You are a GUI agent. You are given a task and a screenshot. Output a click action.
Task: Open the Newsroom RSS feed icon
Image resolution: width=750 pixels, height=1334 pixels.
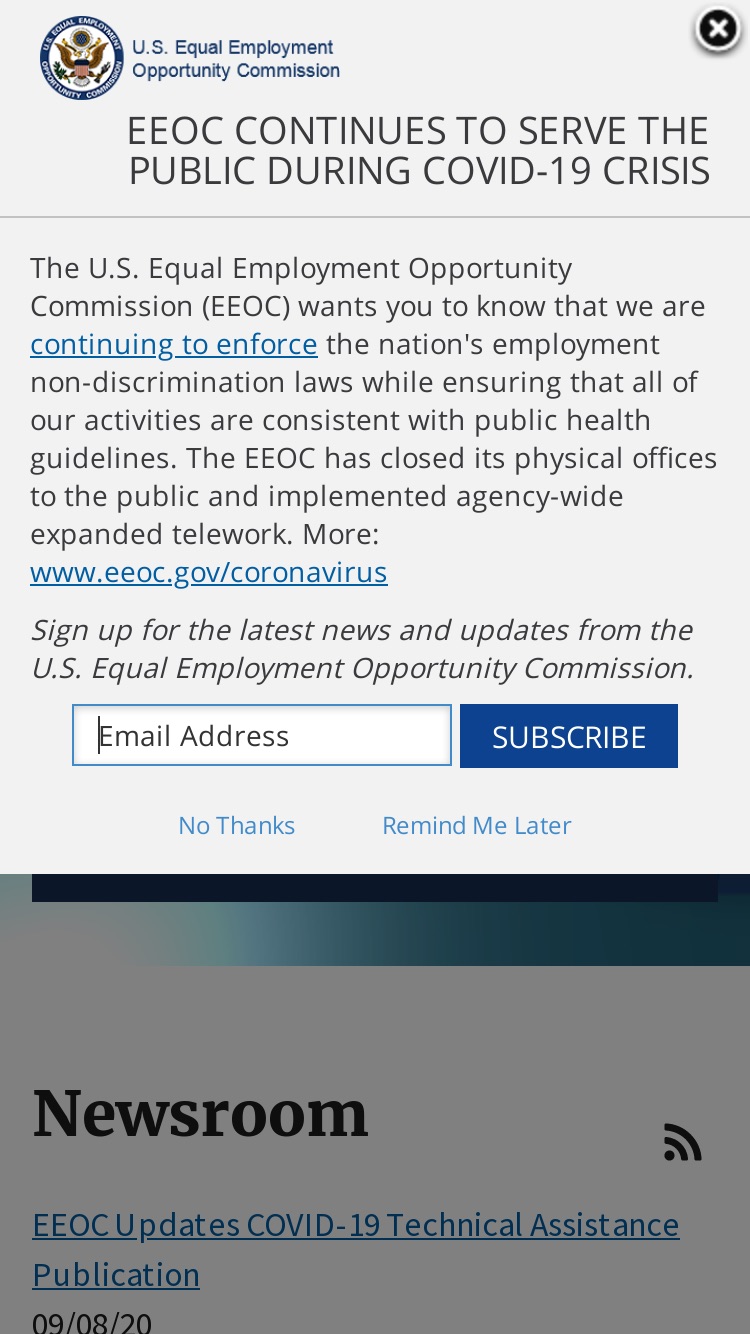683,1142
